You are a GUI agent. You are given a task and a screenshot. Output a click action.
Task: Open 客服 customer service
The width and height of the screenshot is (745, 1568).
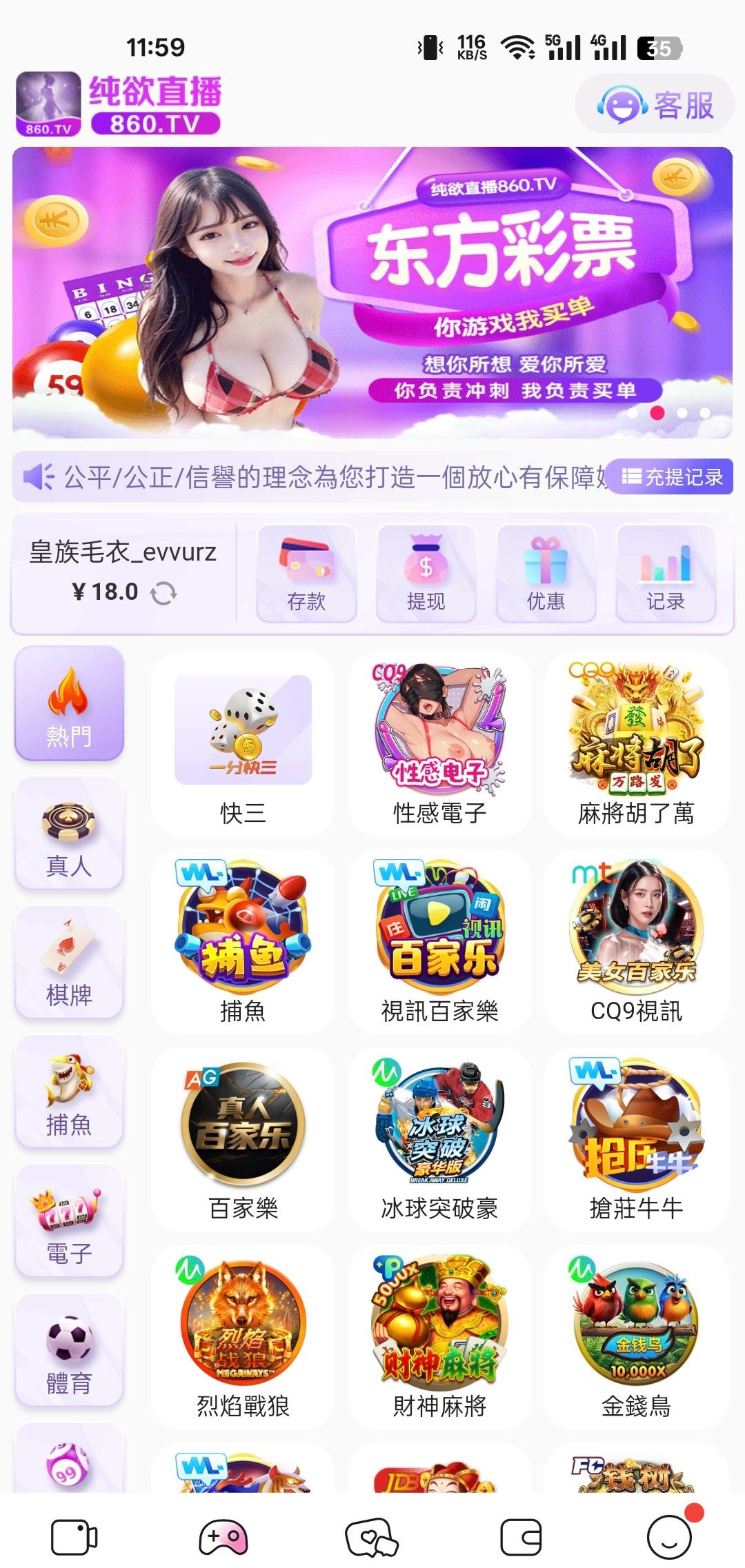pyautogui.click(x=655, y=105)
